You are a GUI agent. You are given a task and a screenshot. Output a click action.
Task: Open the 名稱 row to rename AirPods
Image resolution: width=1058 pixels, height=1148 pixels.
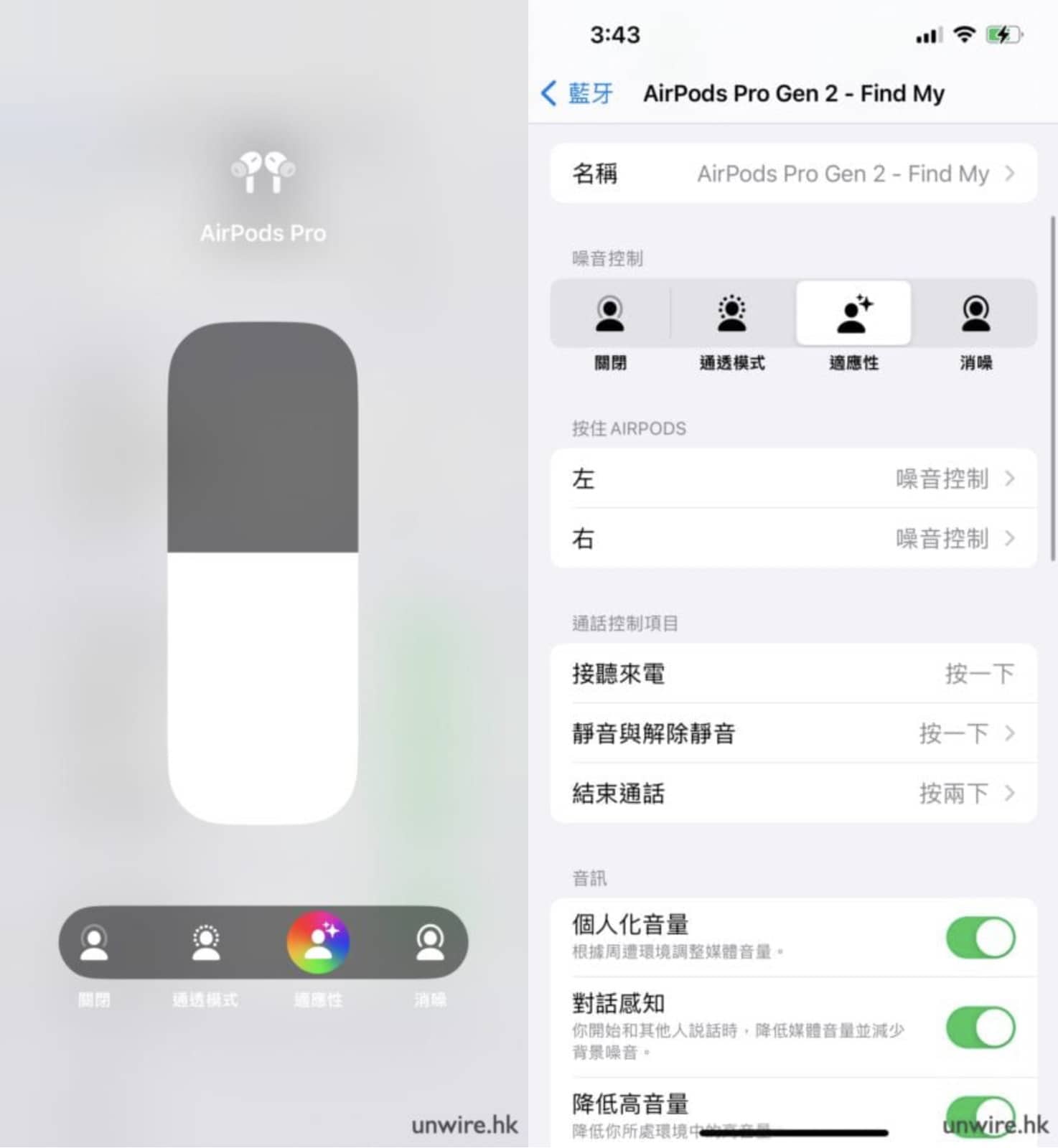tap(793, 174)
